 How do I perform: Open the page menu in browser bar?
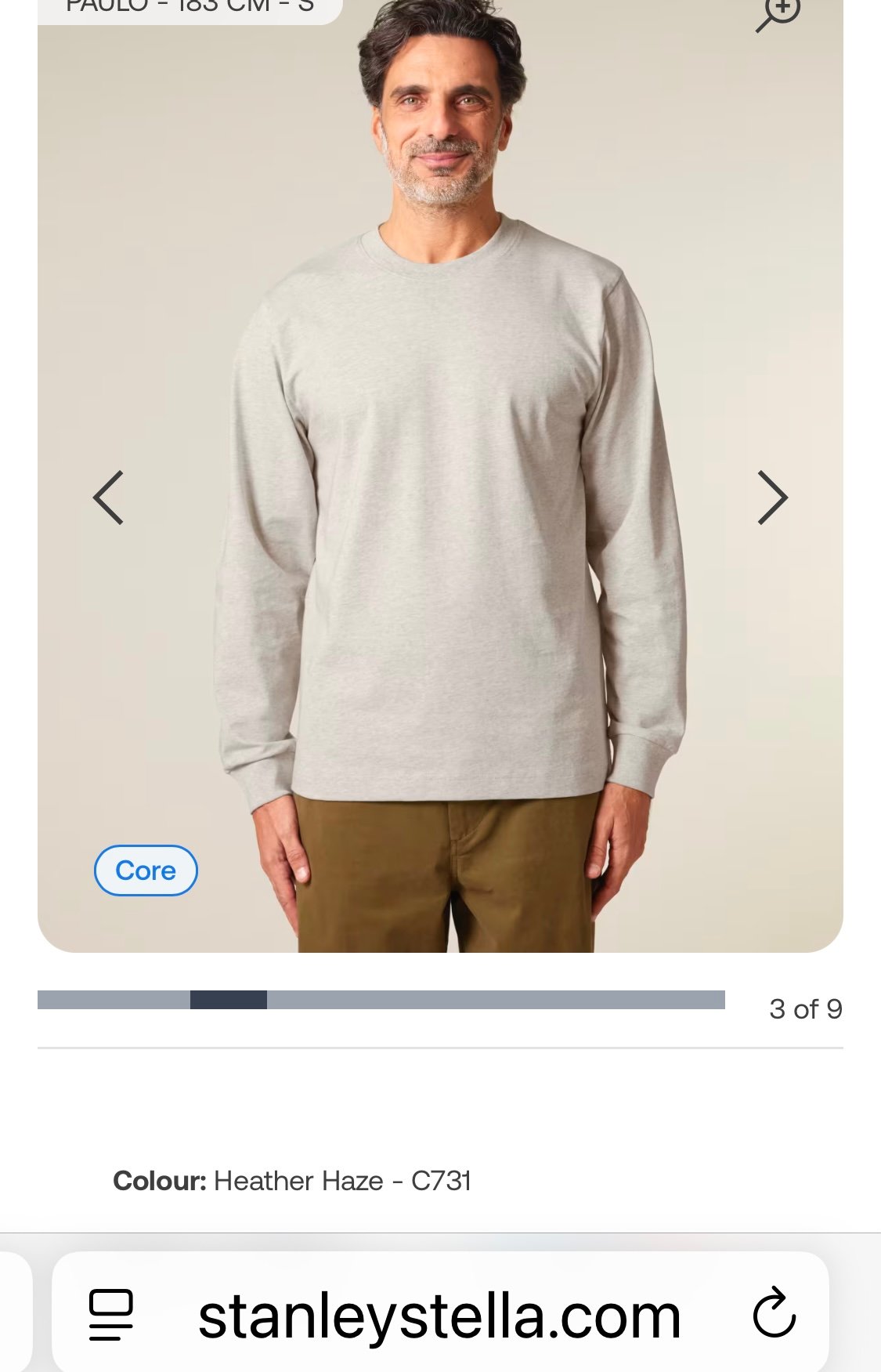tap(111, 1314)
